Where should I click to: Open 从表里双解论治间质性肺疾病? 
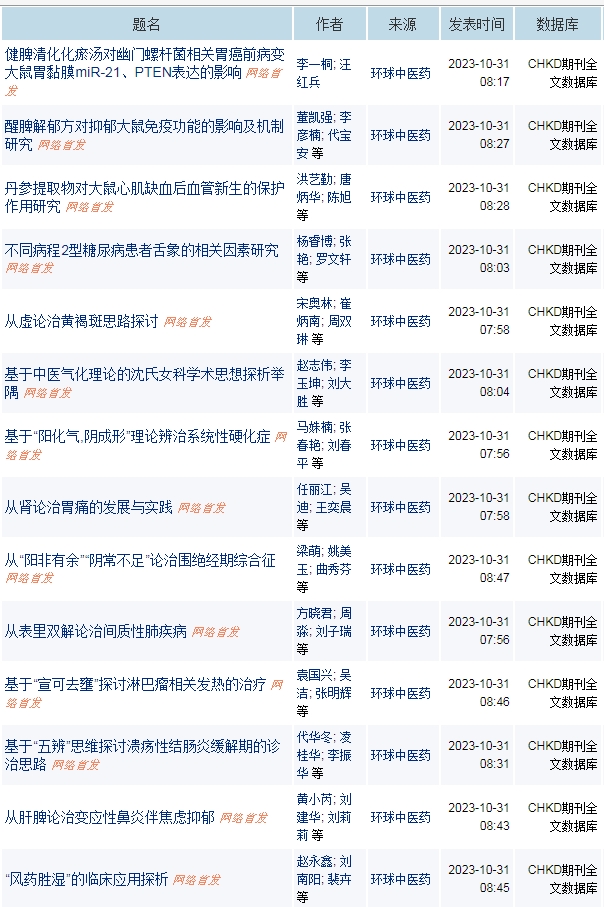tap(96, 632)
